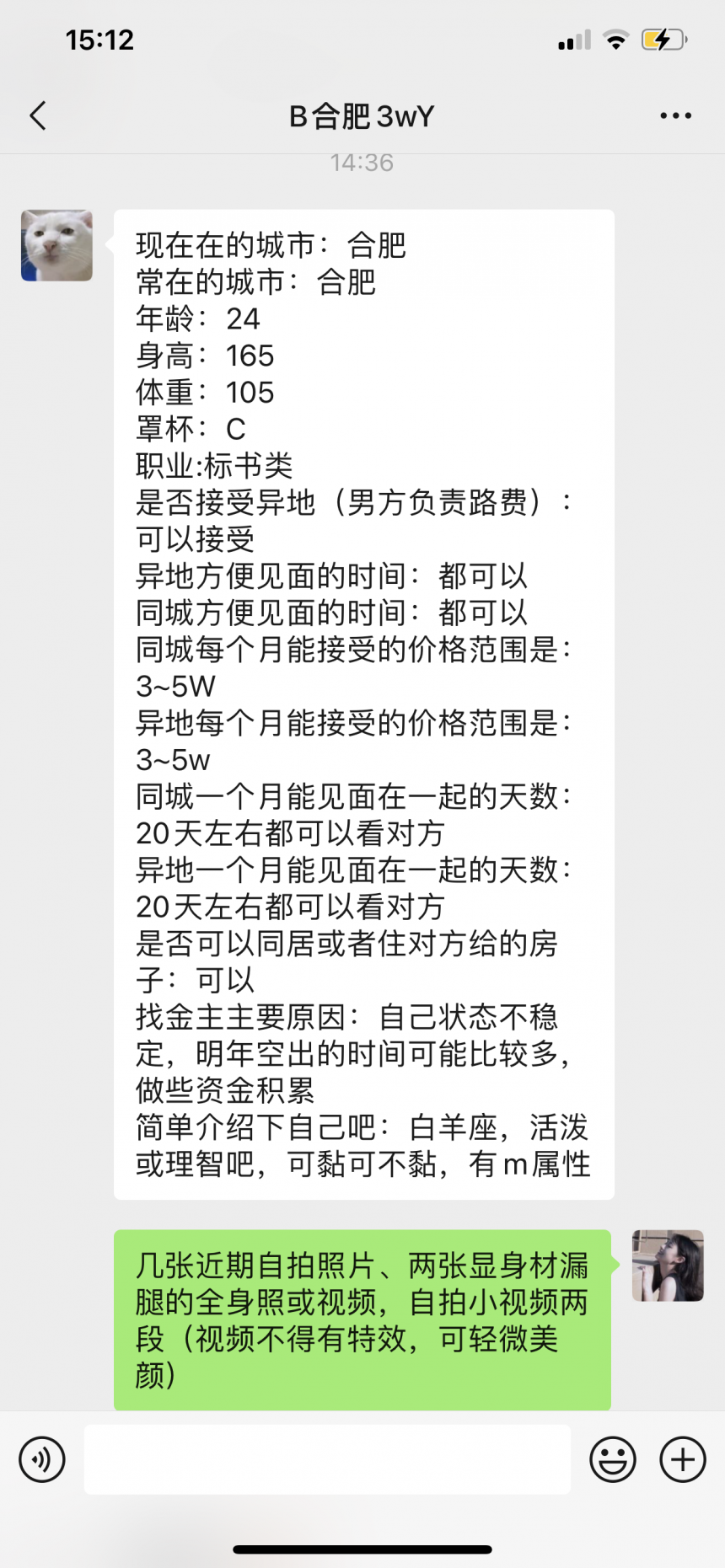The image size is (725, 1568).
Task: Tap the message text field
Action: click(327, 1459)
